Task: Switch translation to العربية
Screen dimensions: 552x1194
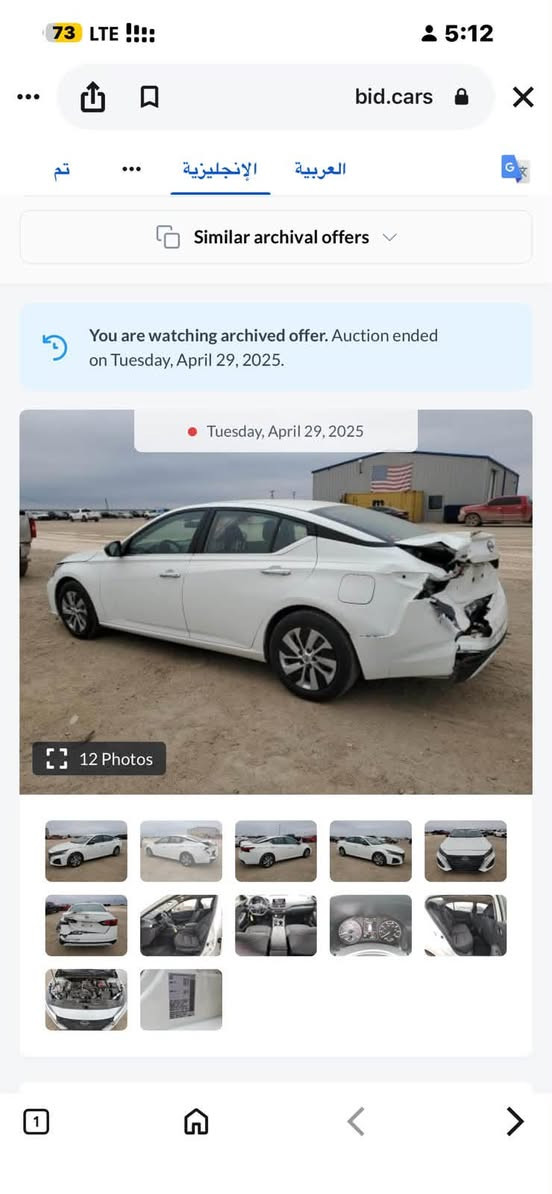Action: (321, 169)
